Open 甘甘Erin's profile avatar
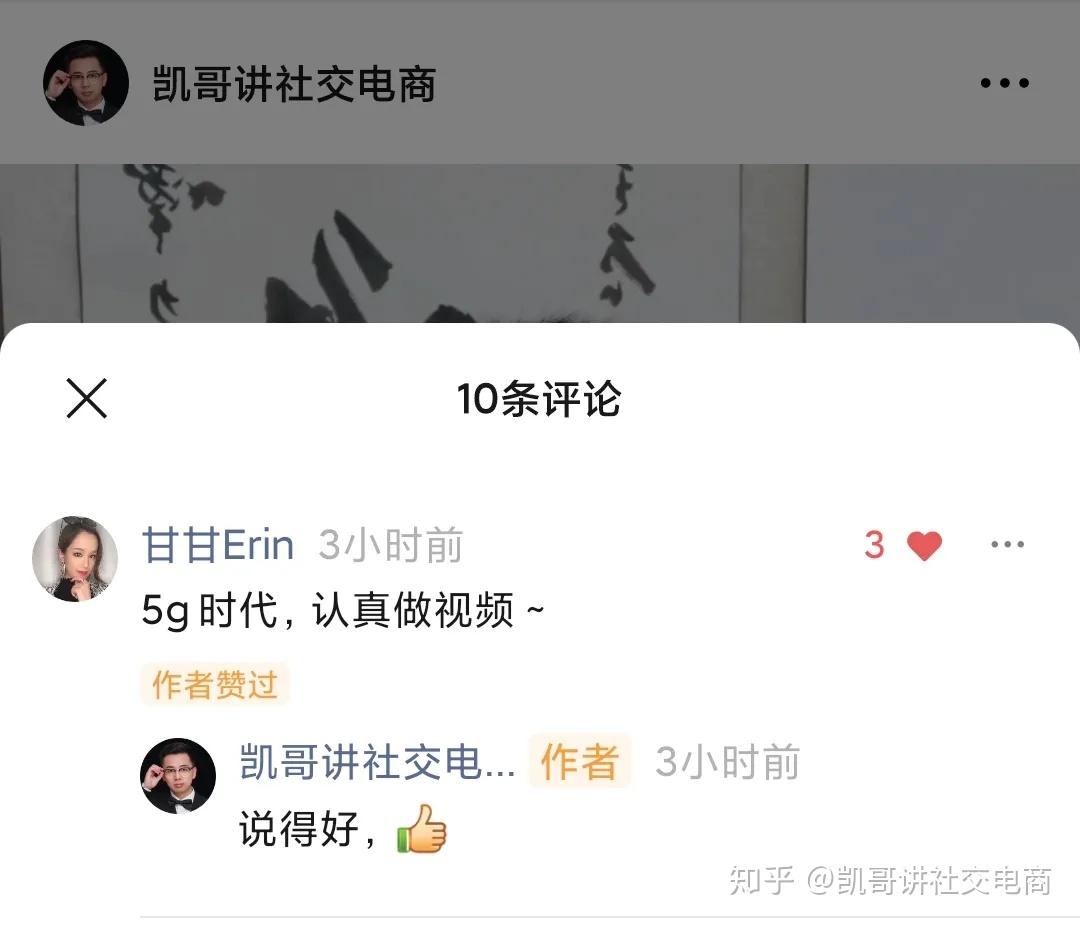The width and height of the screenshot is (1080, 925). [75, 559]
